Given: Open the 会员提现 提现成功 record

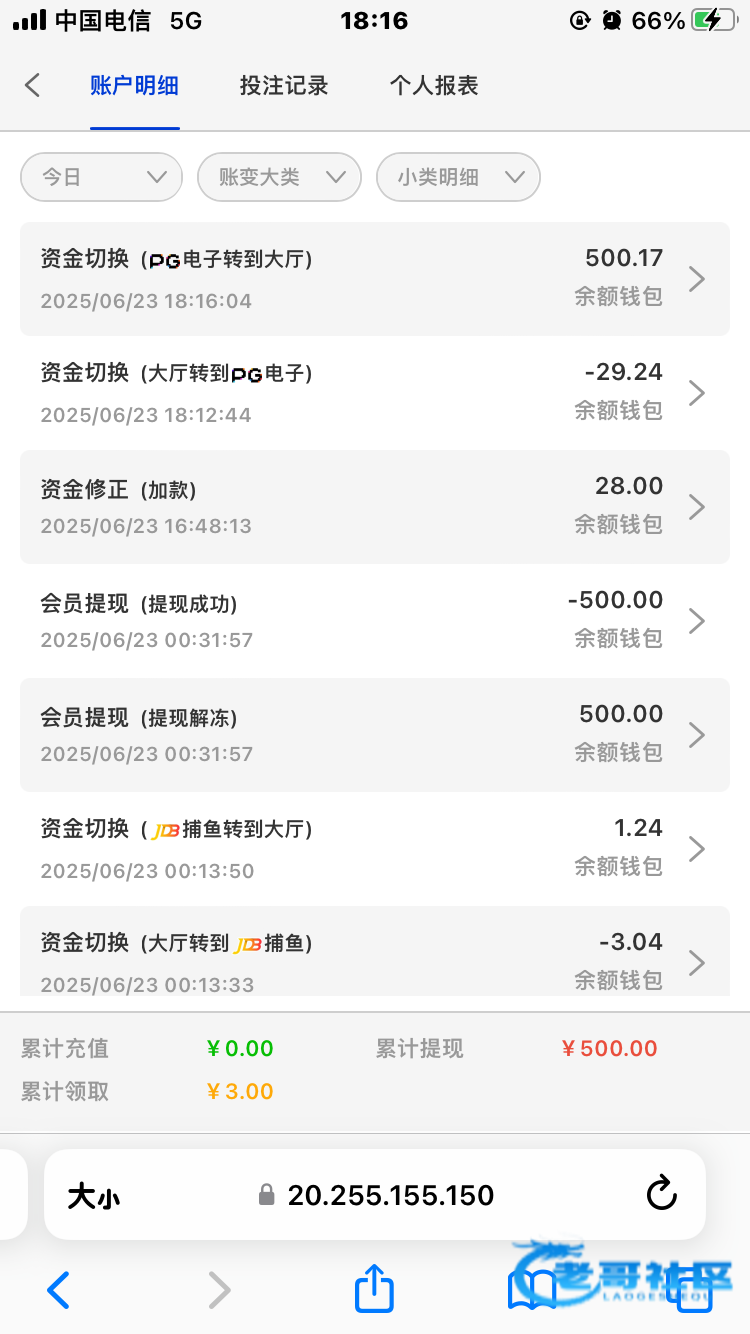Looking at the screenshot, I should coord(375,621).
